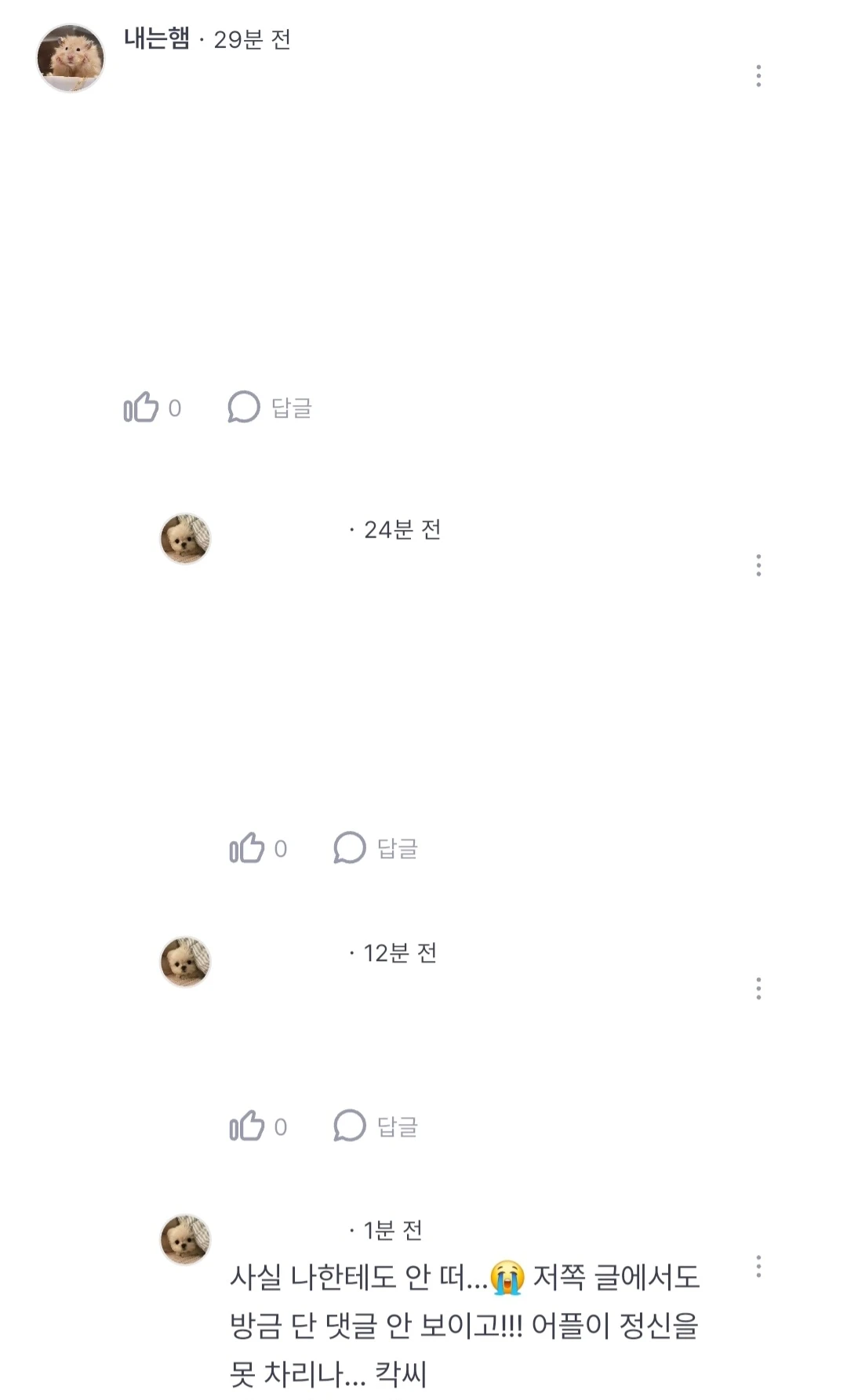The height and width of the screenshot is (1400, 847).
Task: Like the reply posted 12분 전
Action: point(248,1126)
